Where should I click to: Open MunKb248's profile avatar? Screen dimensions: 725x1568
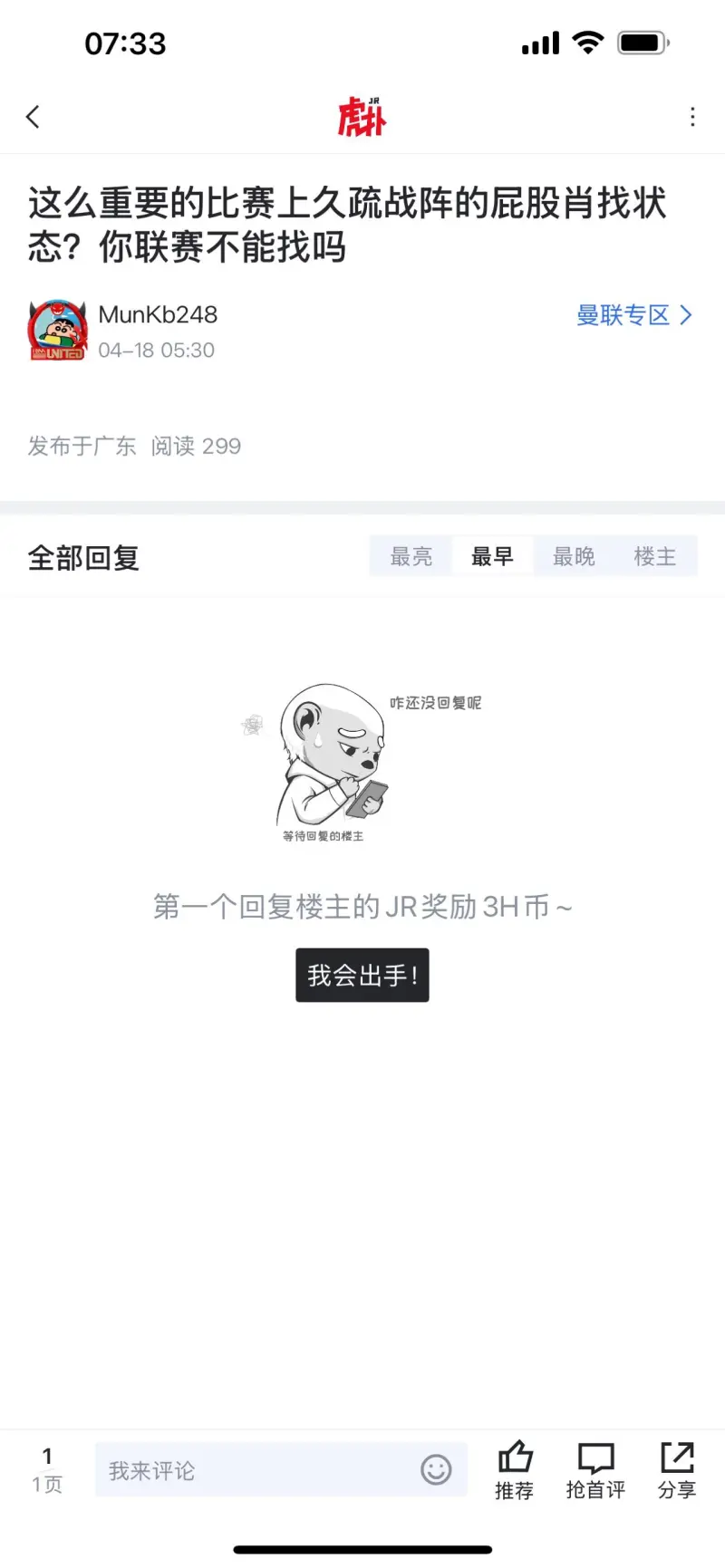point(57,331)
